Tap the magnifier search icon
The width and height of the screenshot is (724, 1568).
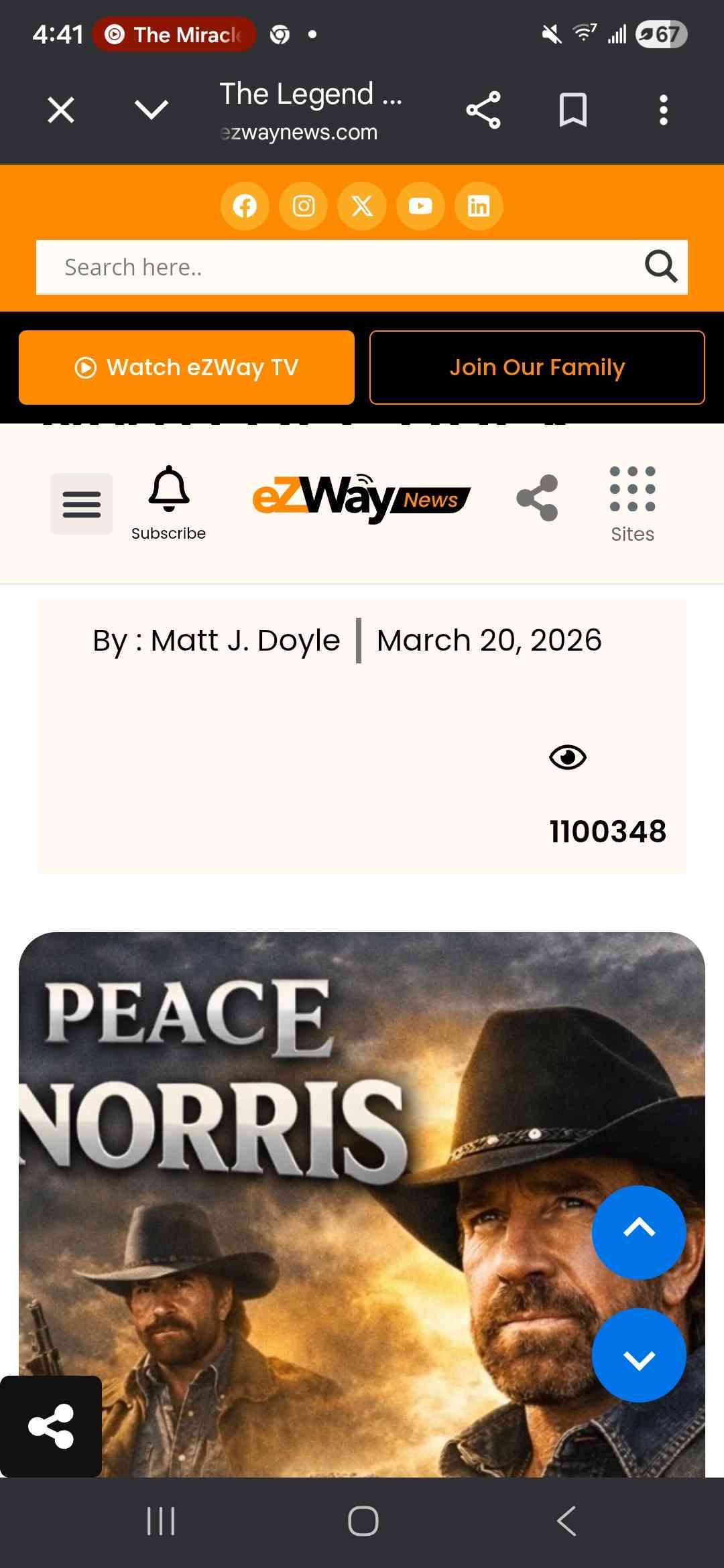click(x=661, y=267)
